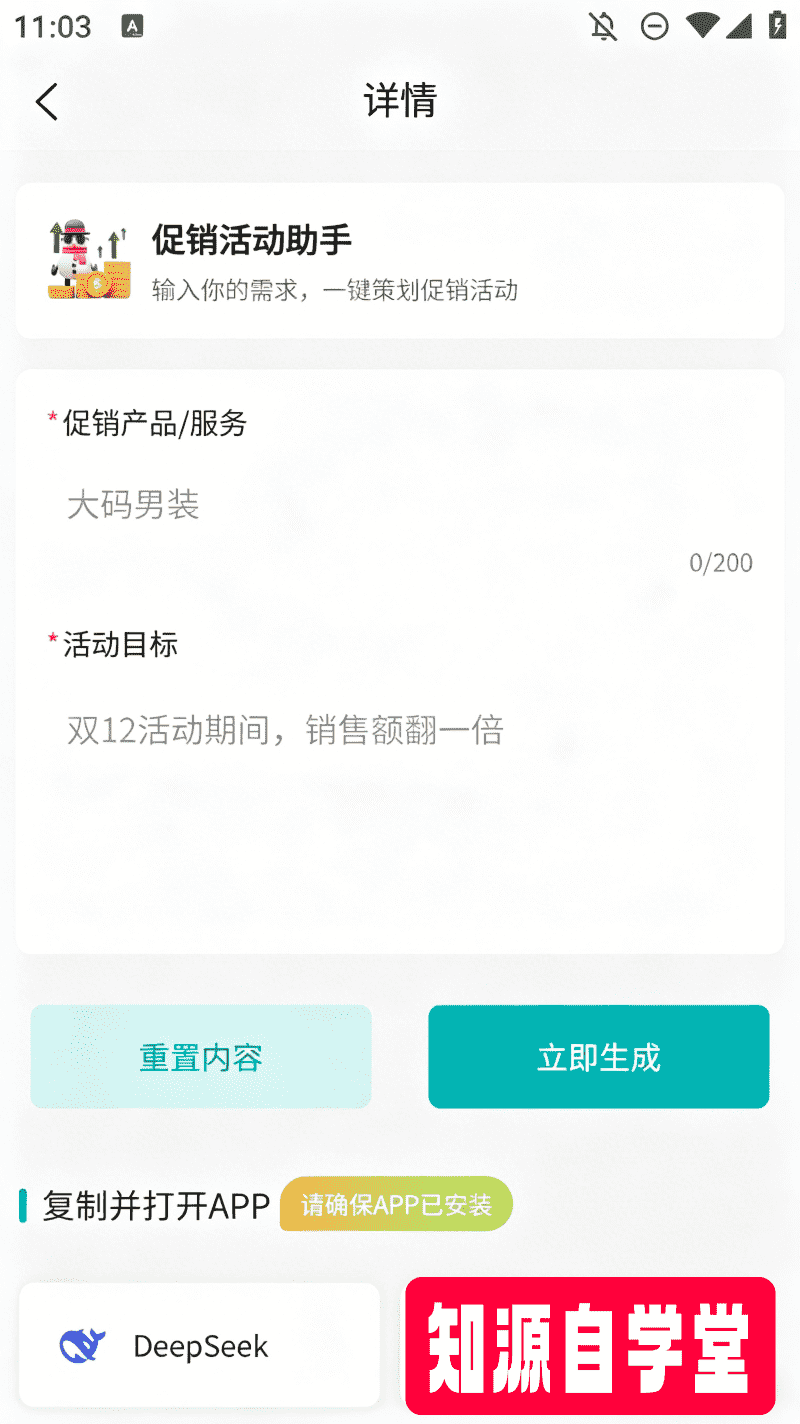The height and width of the screenshot is (1424, 800).
Task: Open the DeepSeek app card
Action: point(200,1346)
